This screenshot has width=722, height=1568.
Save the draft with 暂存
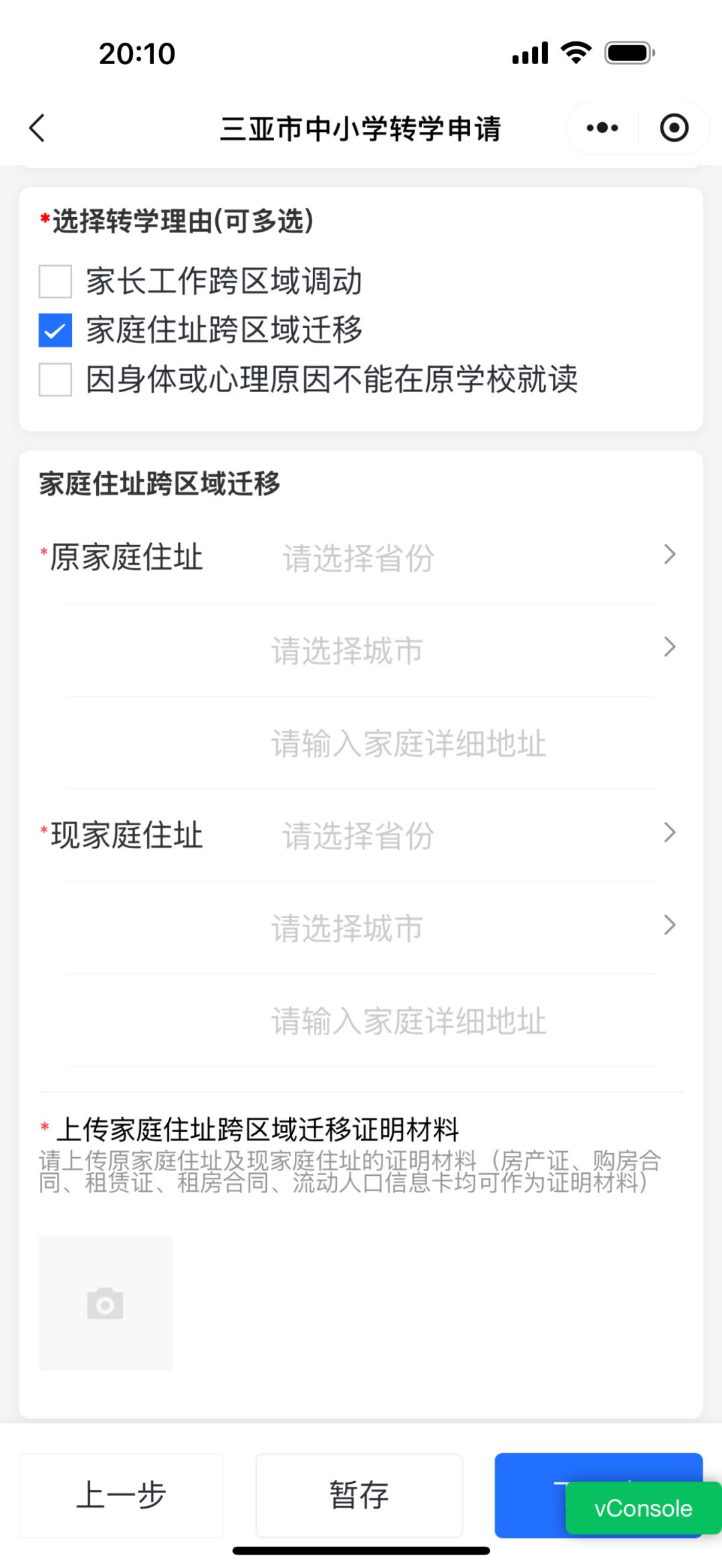pos(359,1495)
